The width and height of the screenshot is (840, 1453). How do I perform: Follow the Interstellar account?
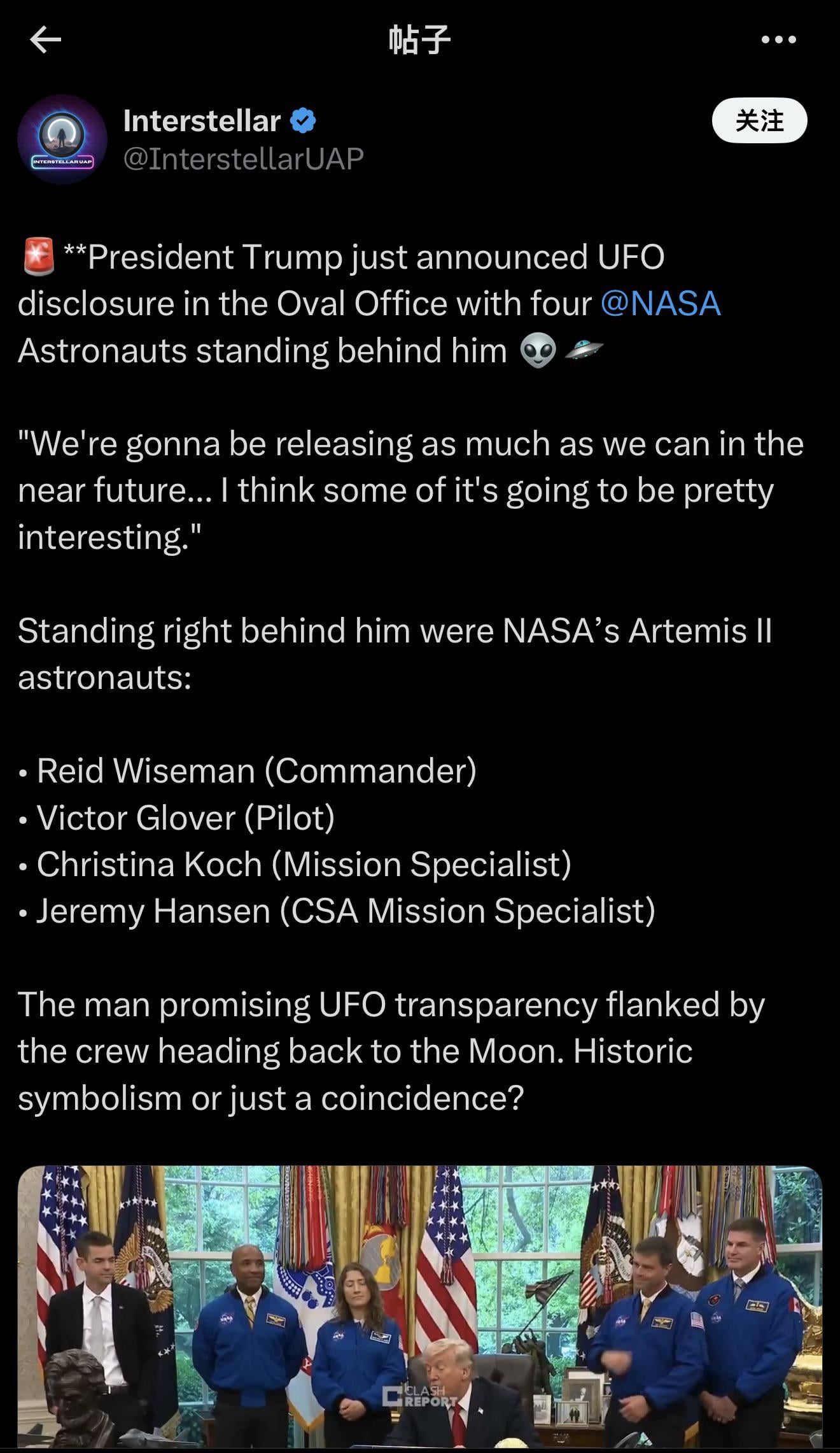tap(759, 120)
